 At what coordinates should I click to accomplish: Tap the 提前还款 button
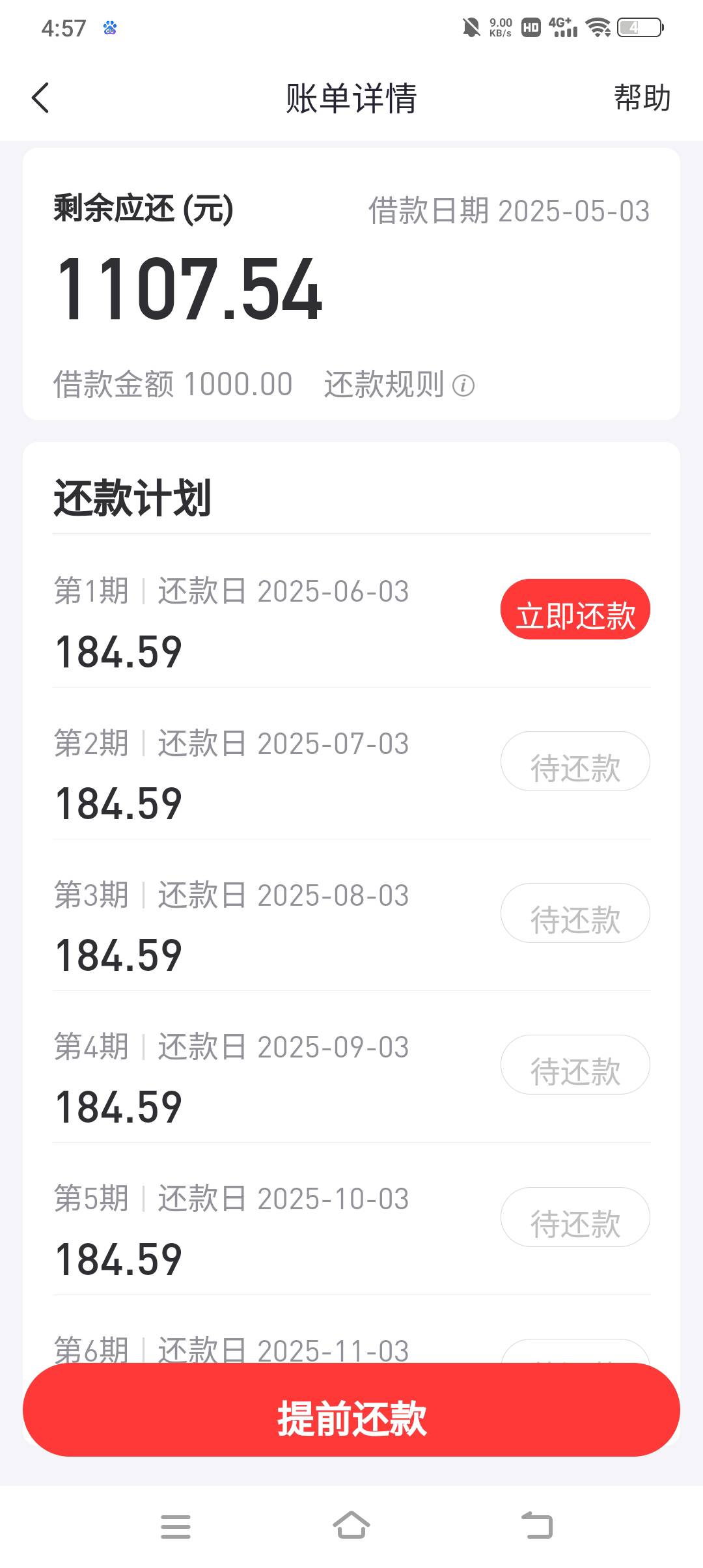pyautogui.click(x=351, y=1409)
